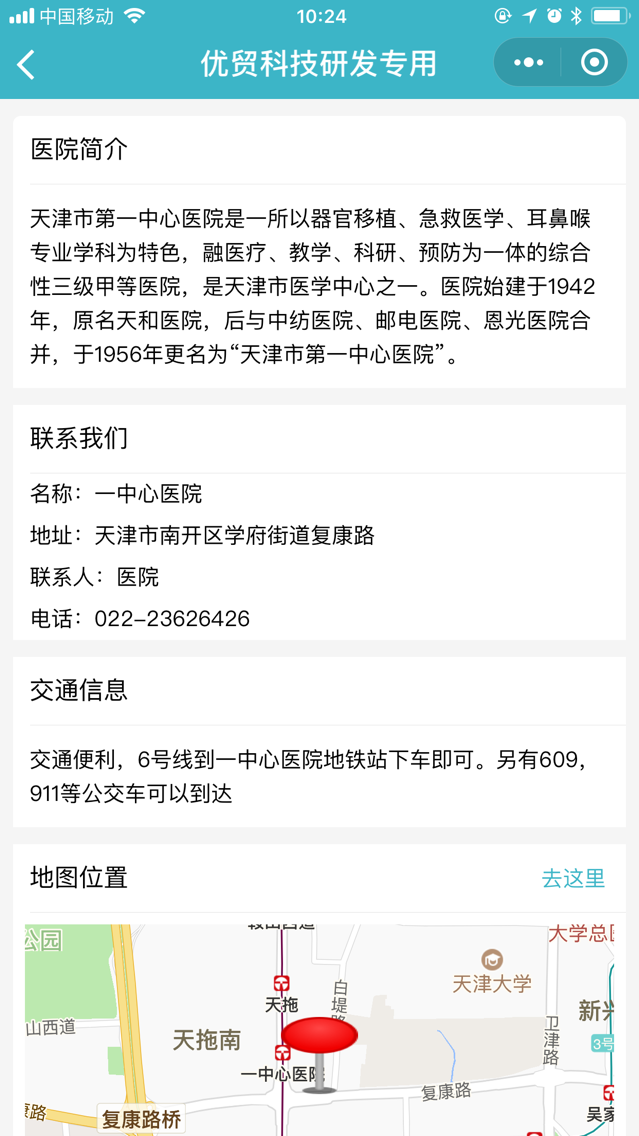The height and width of the screenshot is (1136, 639).
Task: Close the mini program via circle button
Action: [x=594, y=63]
